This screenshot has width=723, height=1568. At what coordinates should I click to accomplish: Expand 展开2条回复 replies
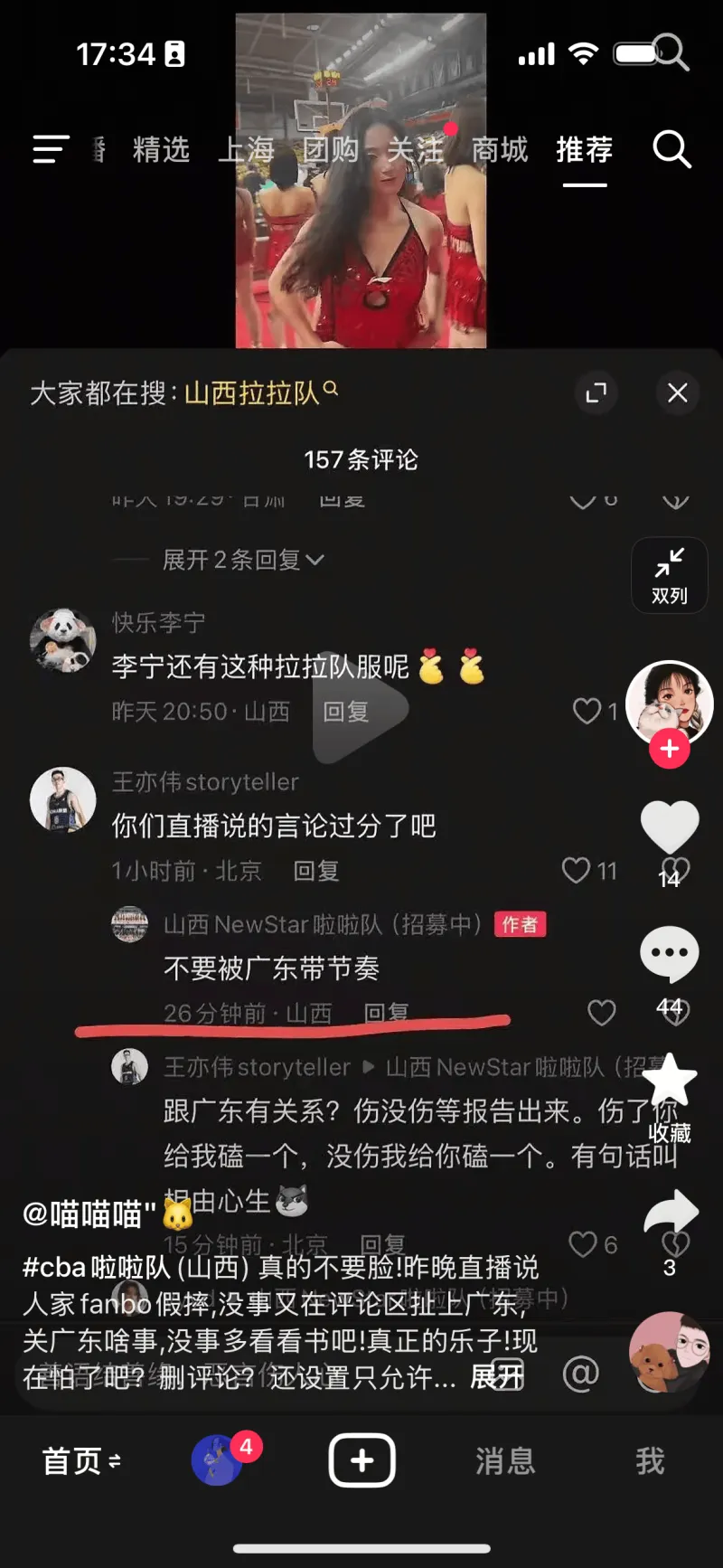coord(242,560)
